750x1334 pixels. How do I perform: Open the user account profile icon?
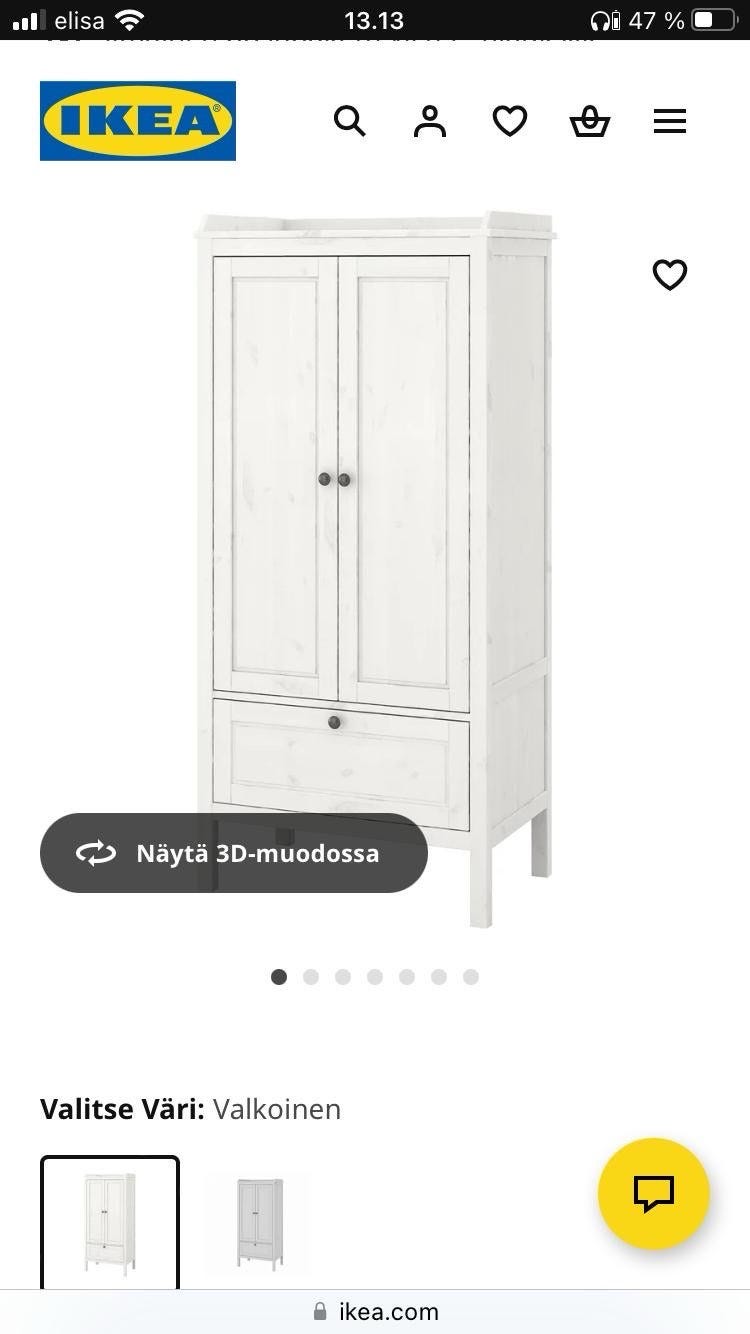pos(430,121)
